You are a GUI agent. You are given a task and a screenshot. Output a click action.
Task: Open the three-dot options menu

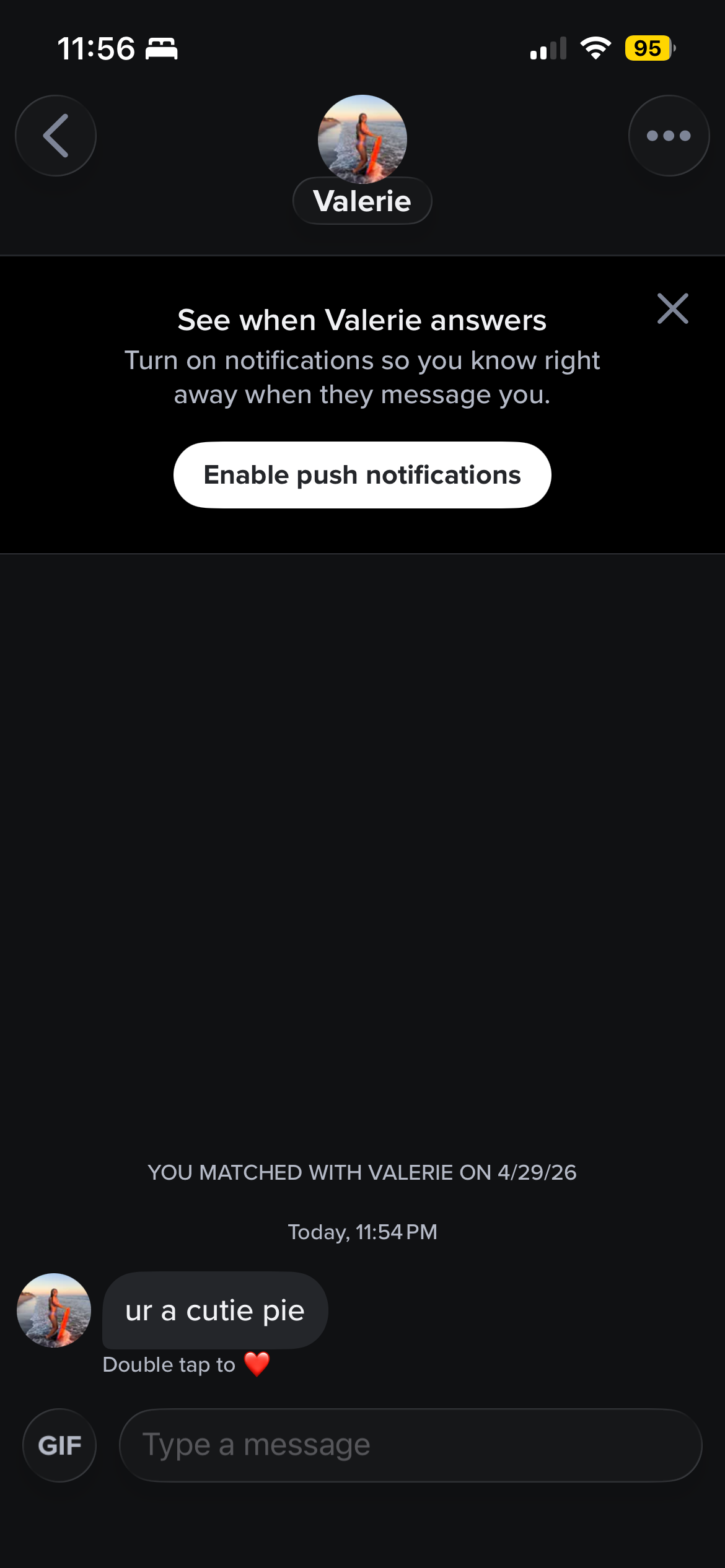(669, 136)
